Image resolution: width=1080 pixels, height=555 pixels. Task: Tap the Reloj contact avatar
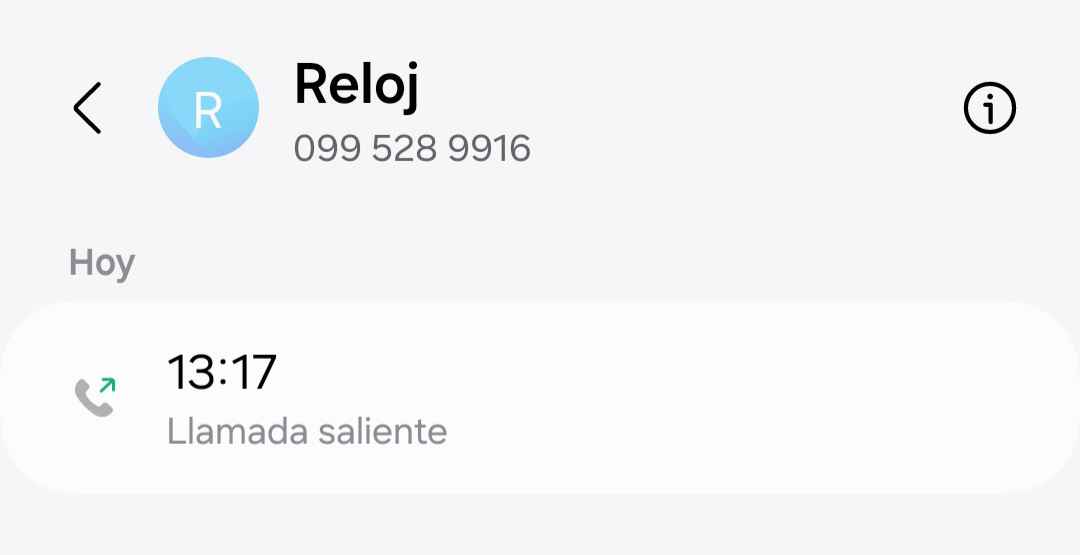pyautogui.click(x=208, y=108)
